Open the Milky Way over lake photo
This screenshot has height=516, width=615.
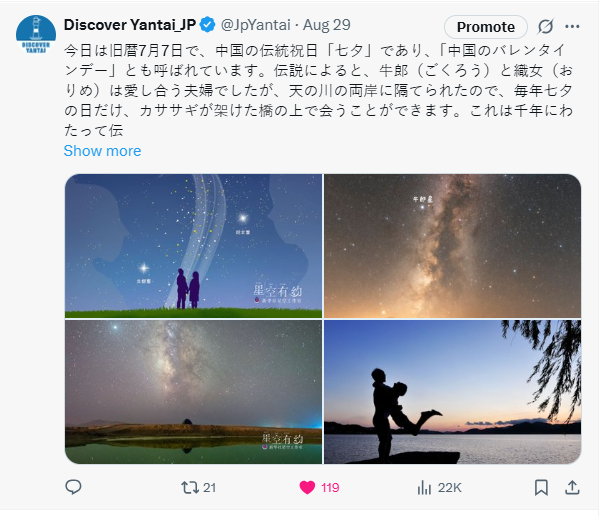193,392
